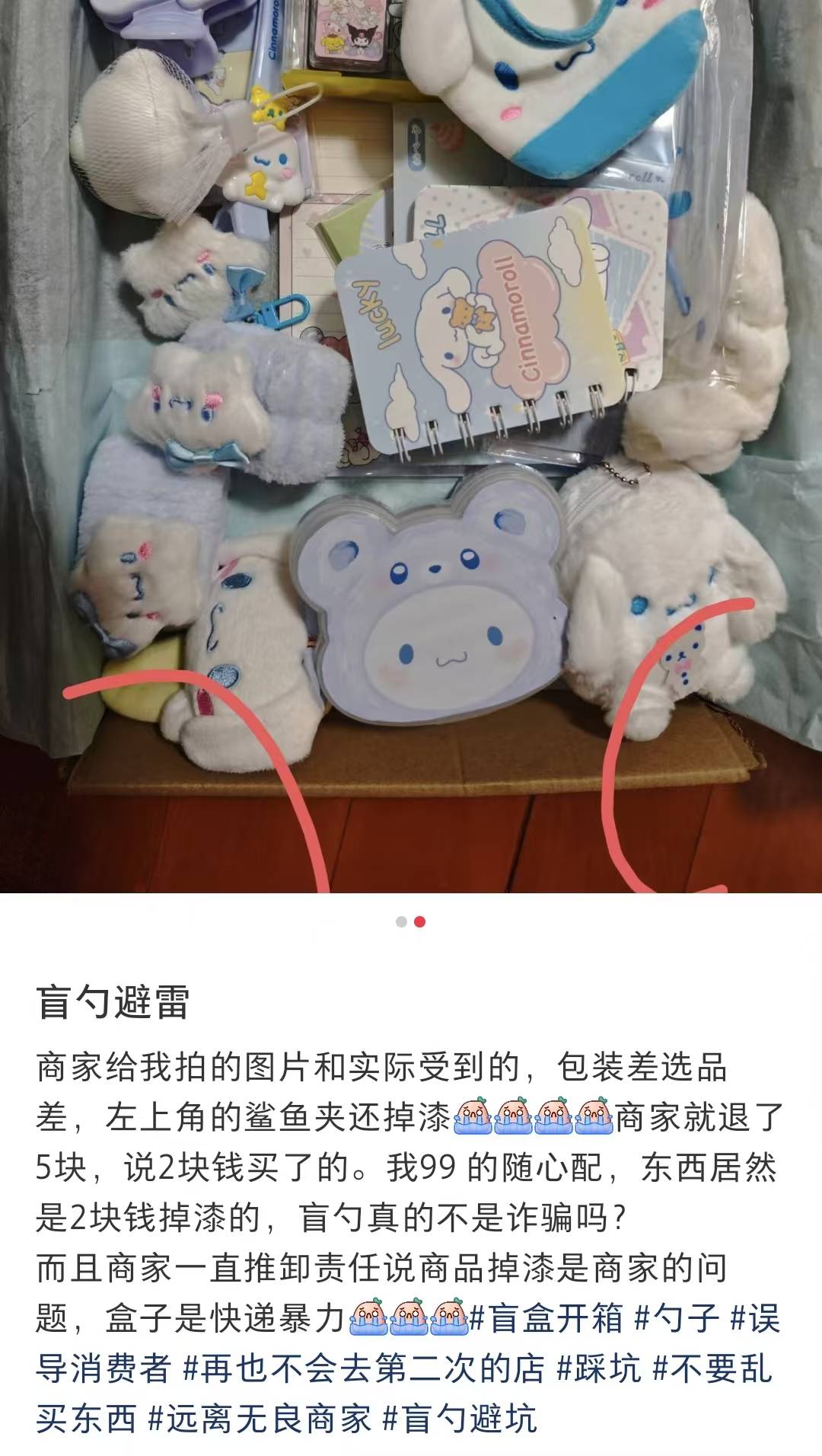The width and height of the screenshot is (822, 1456).
Task: Open the #勺子 hashtag
Action: pos(677,1318)
